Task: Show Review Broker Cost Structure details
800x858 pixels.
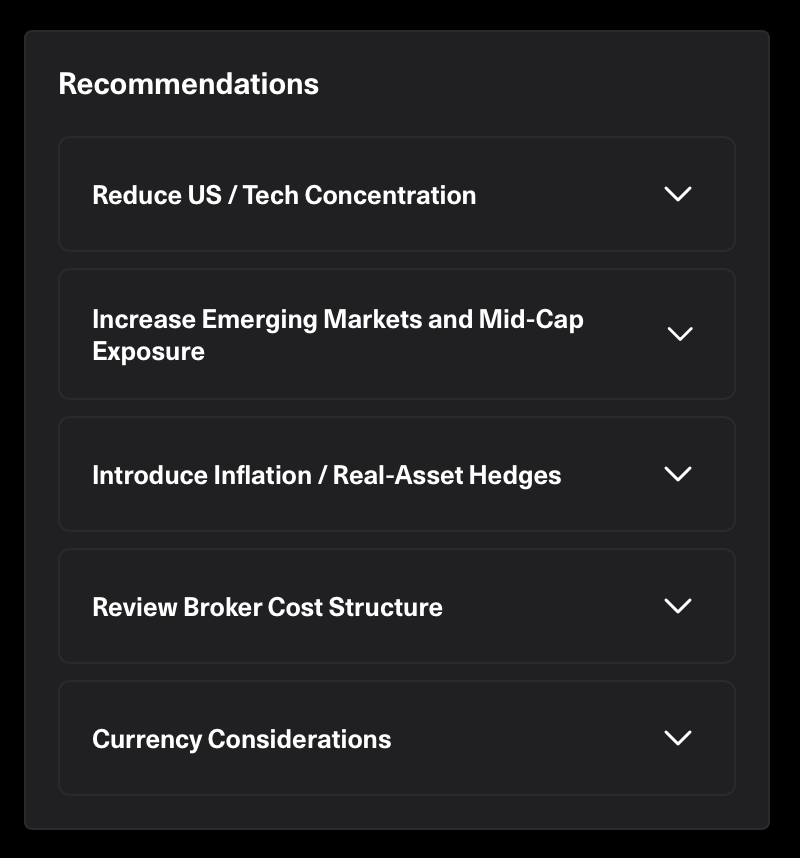Action: 677,606
